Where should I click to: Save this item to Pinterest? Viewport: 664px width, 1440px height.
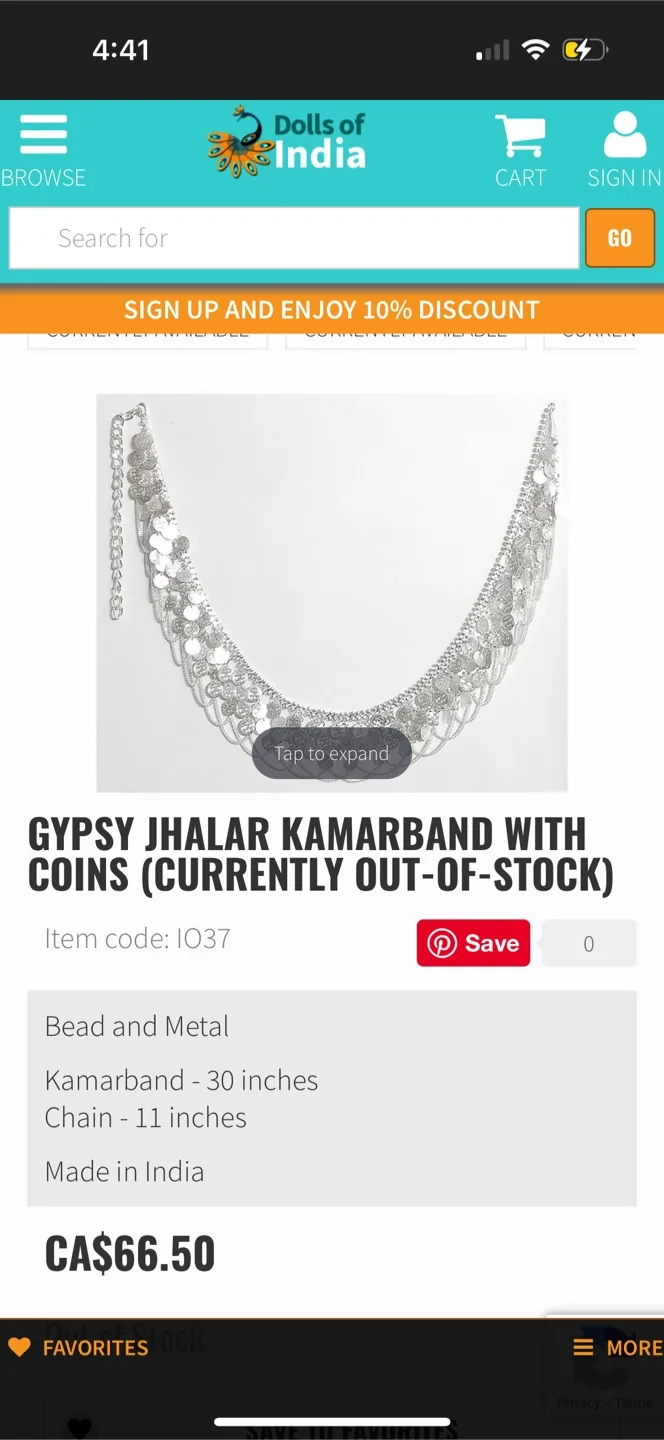coord(473,943)
